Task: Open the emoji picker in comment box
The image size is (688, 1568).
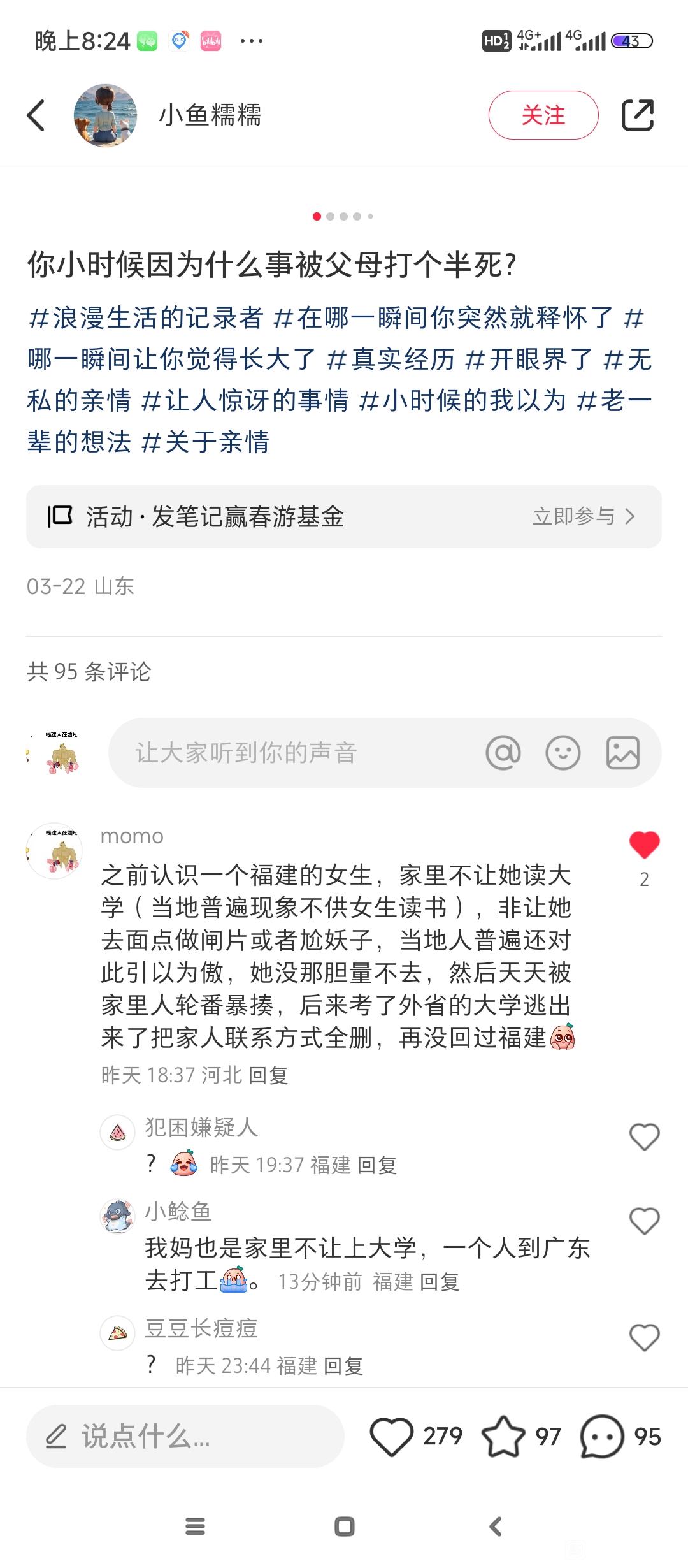Action: click(563, 753)
